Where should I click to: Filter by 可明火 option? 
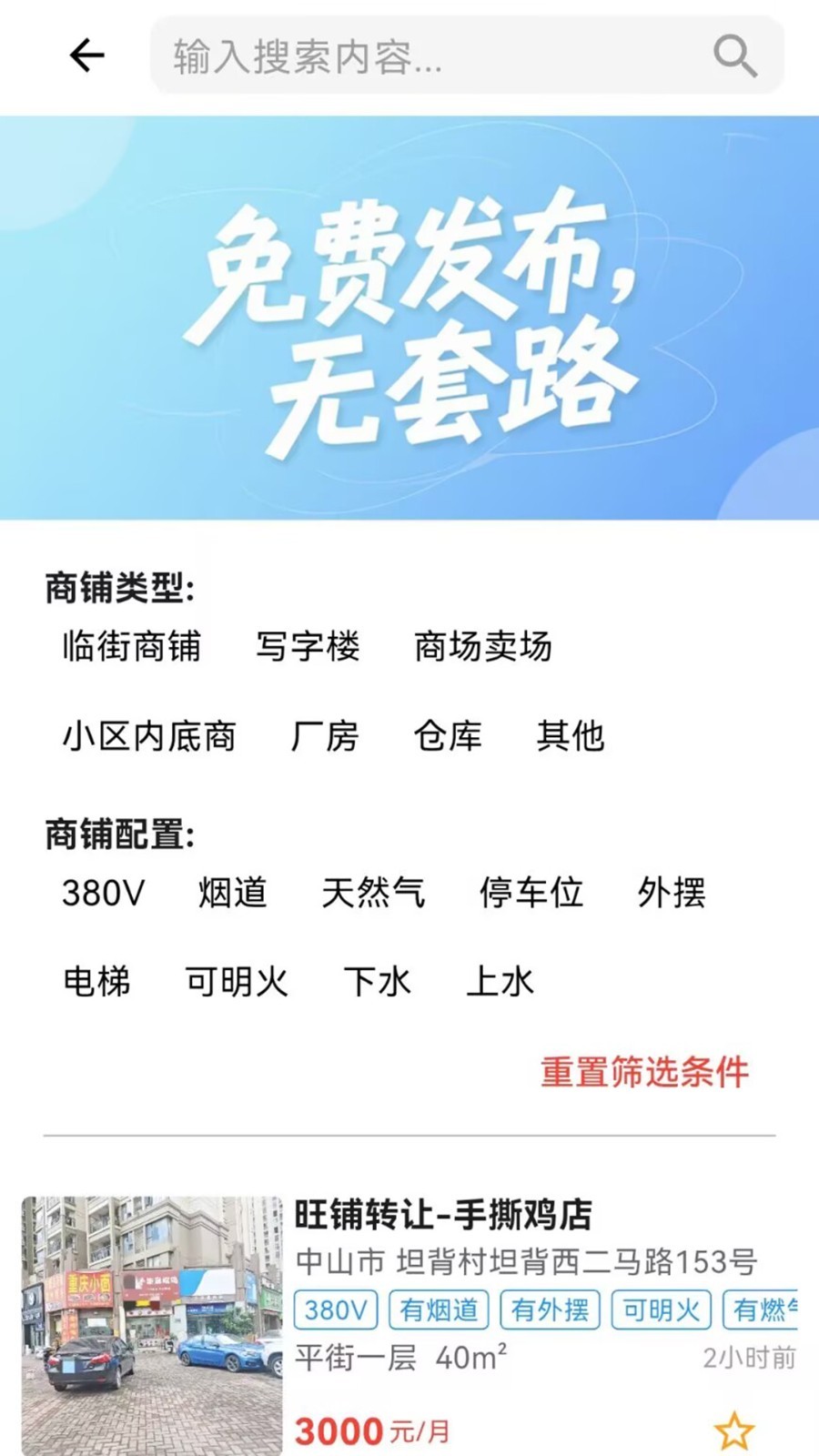(237, 982)
